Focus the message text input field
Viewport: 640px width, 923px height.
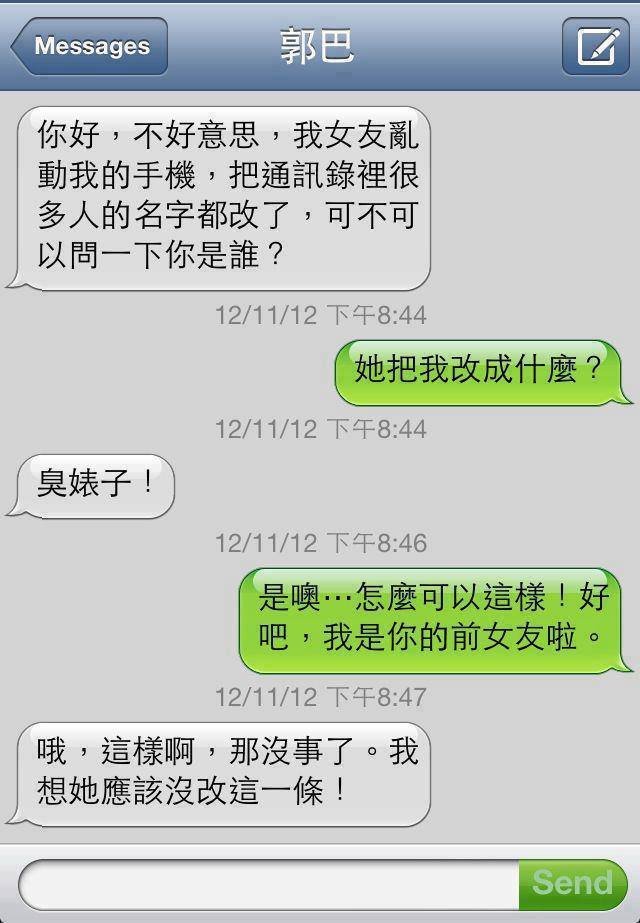[x=270, y=884]
